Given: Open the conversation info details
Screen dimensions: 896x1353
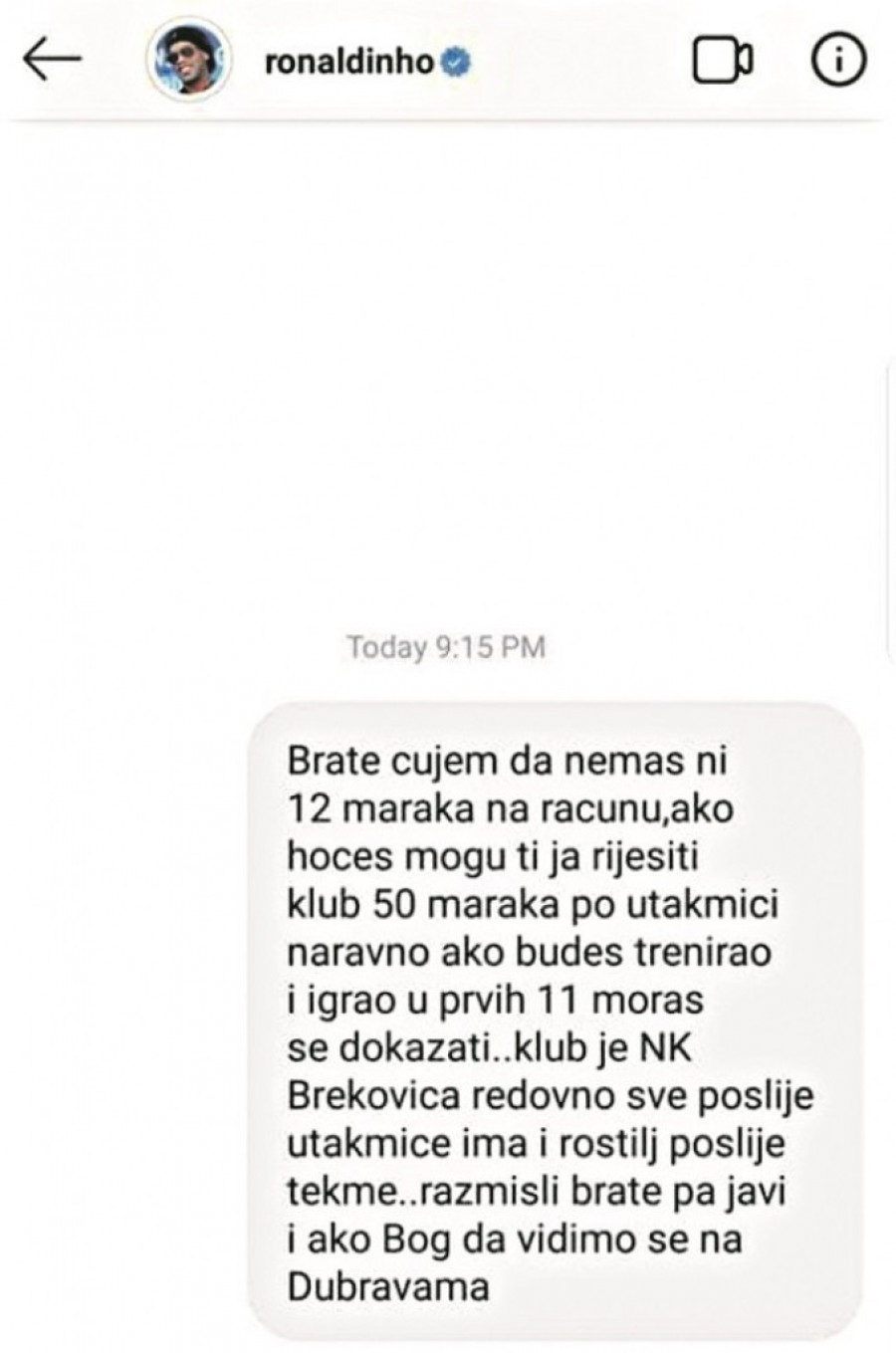Looking at the screenshot, I should tap(836, 61).
